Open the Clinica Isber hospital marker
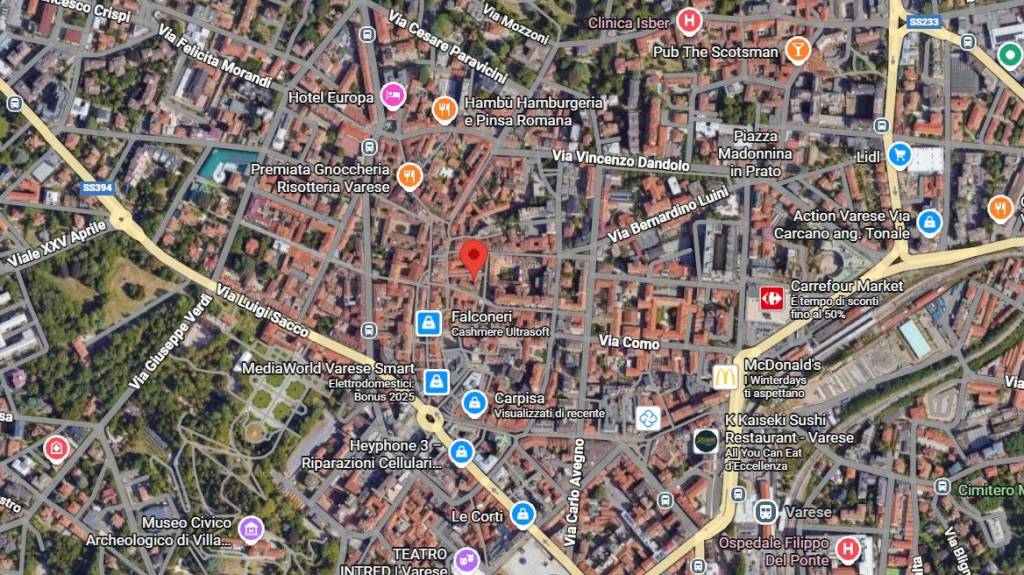 click(x=688, y=21)
